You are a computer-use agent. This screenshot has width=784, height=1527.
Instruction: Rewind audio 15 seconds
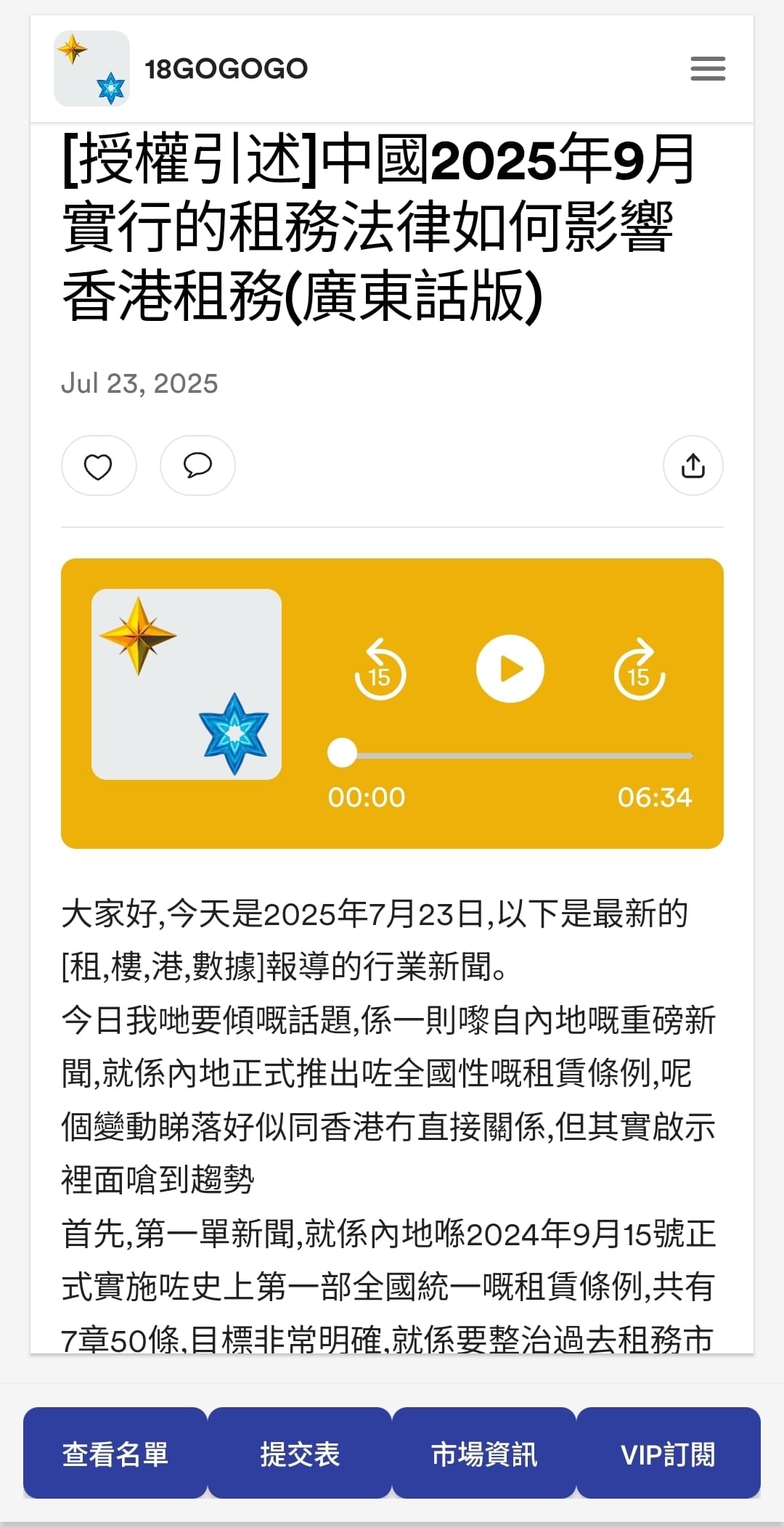[x=380, y=669]
